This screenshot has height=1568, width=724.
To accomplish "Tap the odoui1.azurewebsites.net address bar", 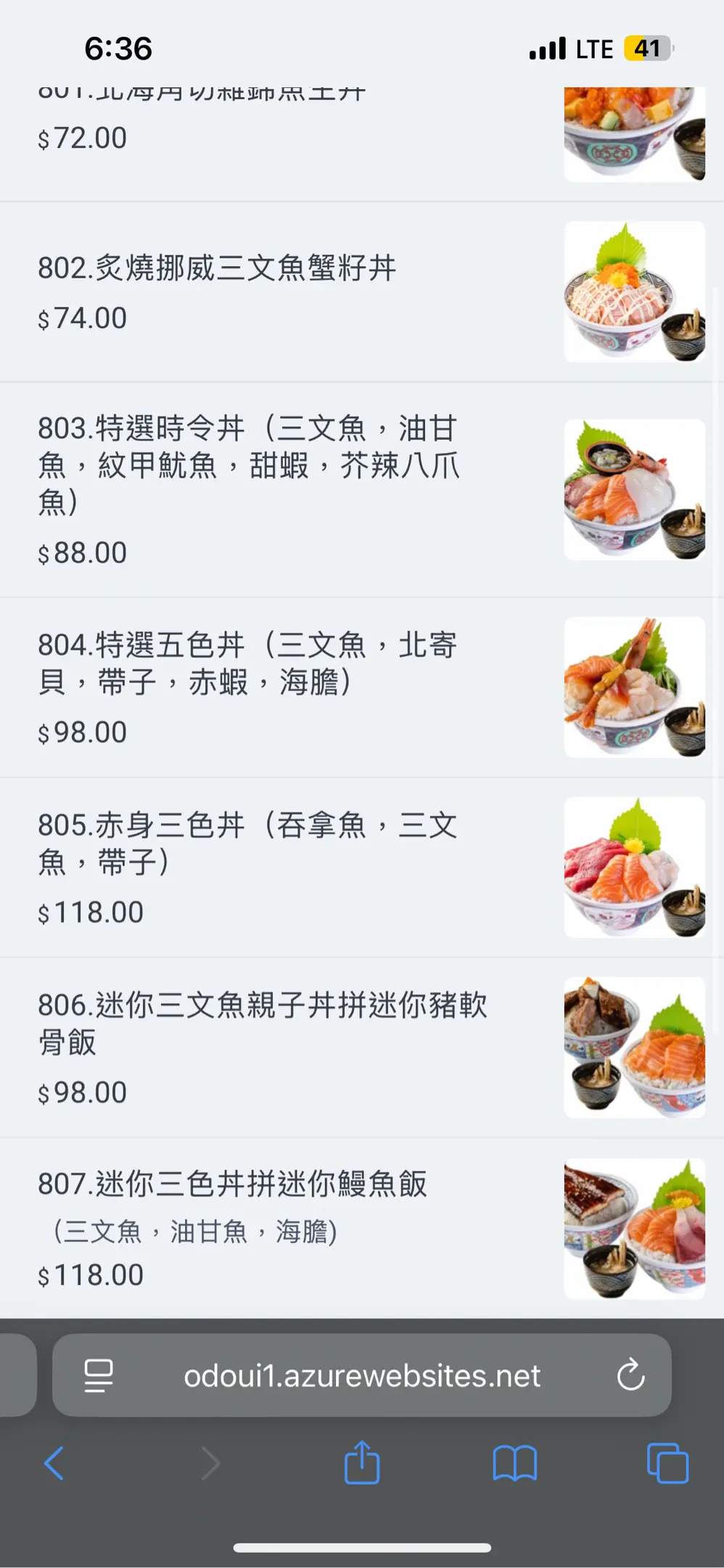I will (361, 1375).
